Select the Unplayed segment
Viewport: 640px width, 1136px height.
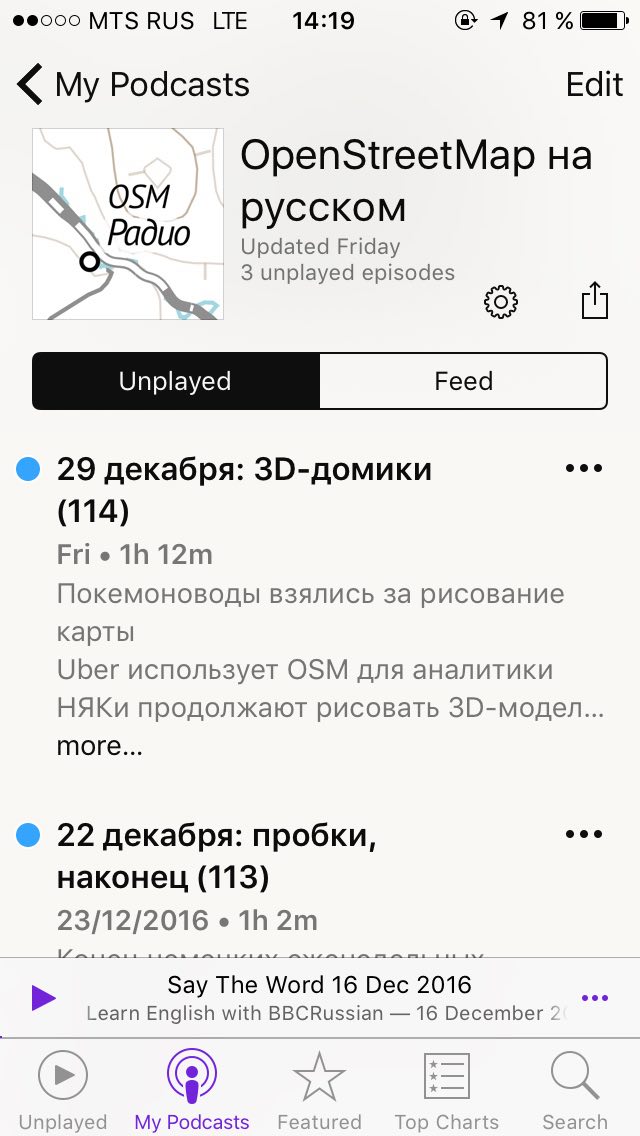[x=175, y=381]
